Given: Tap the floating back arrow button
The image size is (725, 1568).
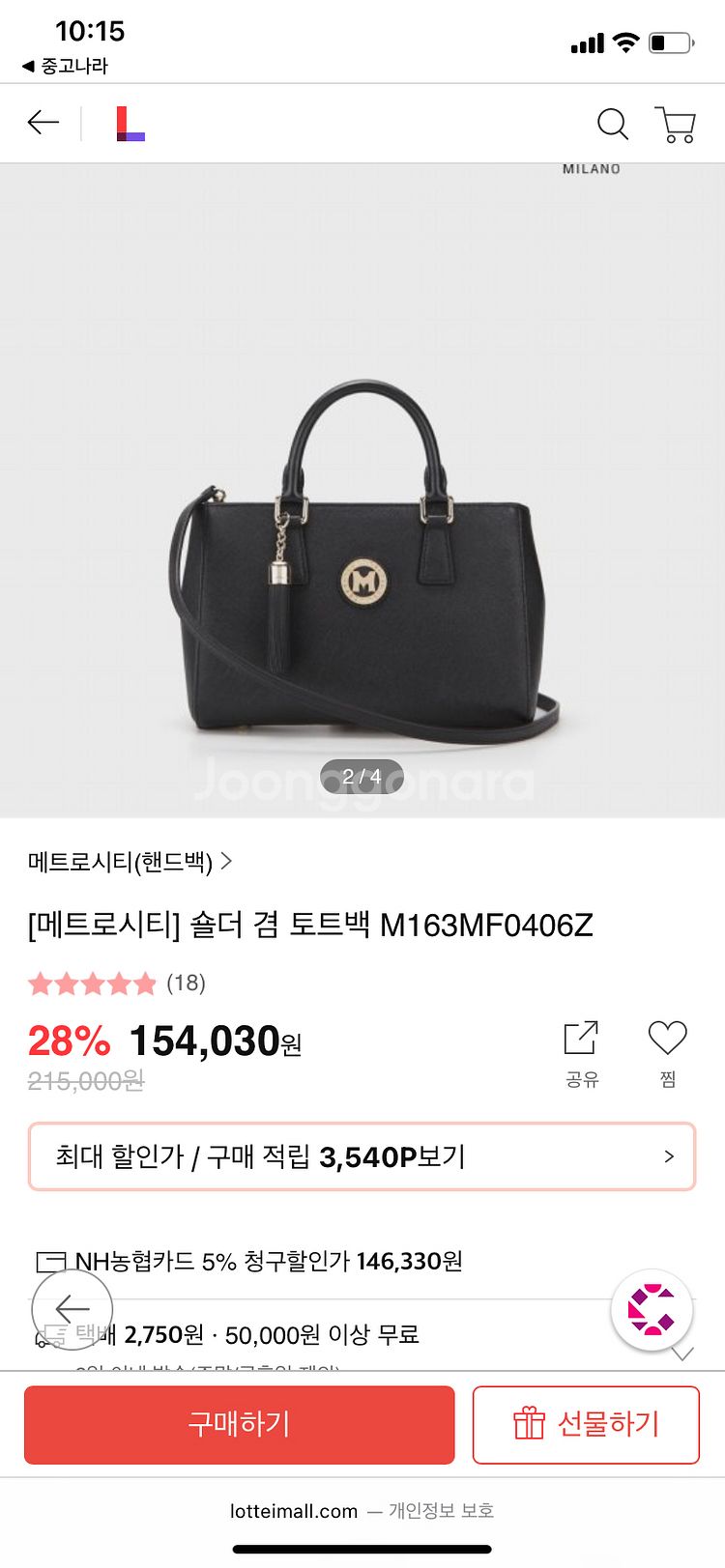Looking at the screenshot, I should [x=72, y=1310].
